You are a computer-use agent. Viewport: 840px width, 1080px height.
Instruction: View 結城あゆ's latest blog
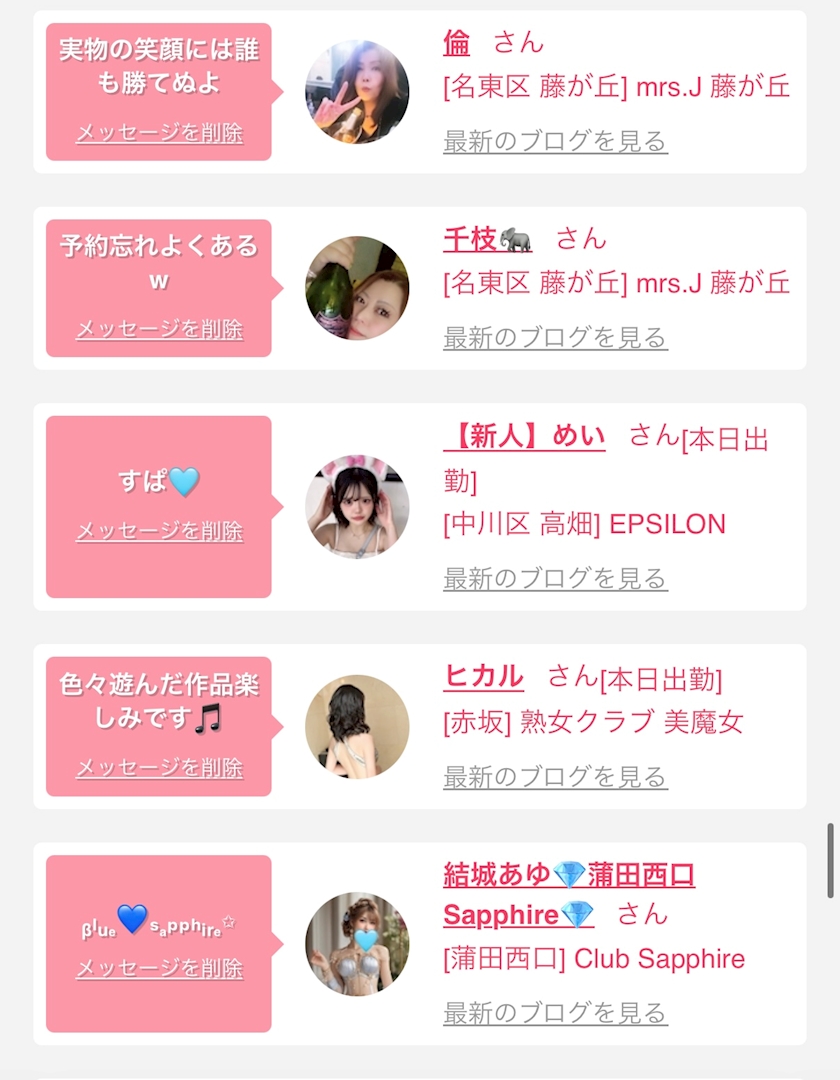coord(555,1013)
